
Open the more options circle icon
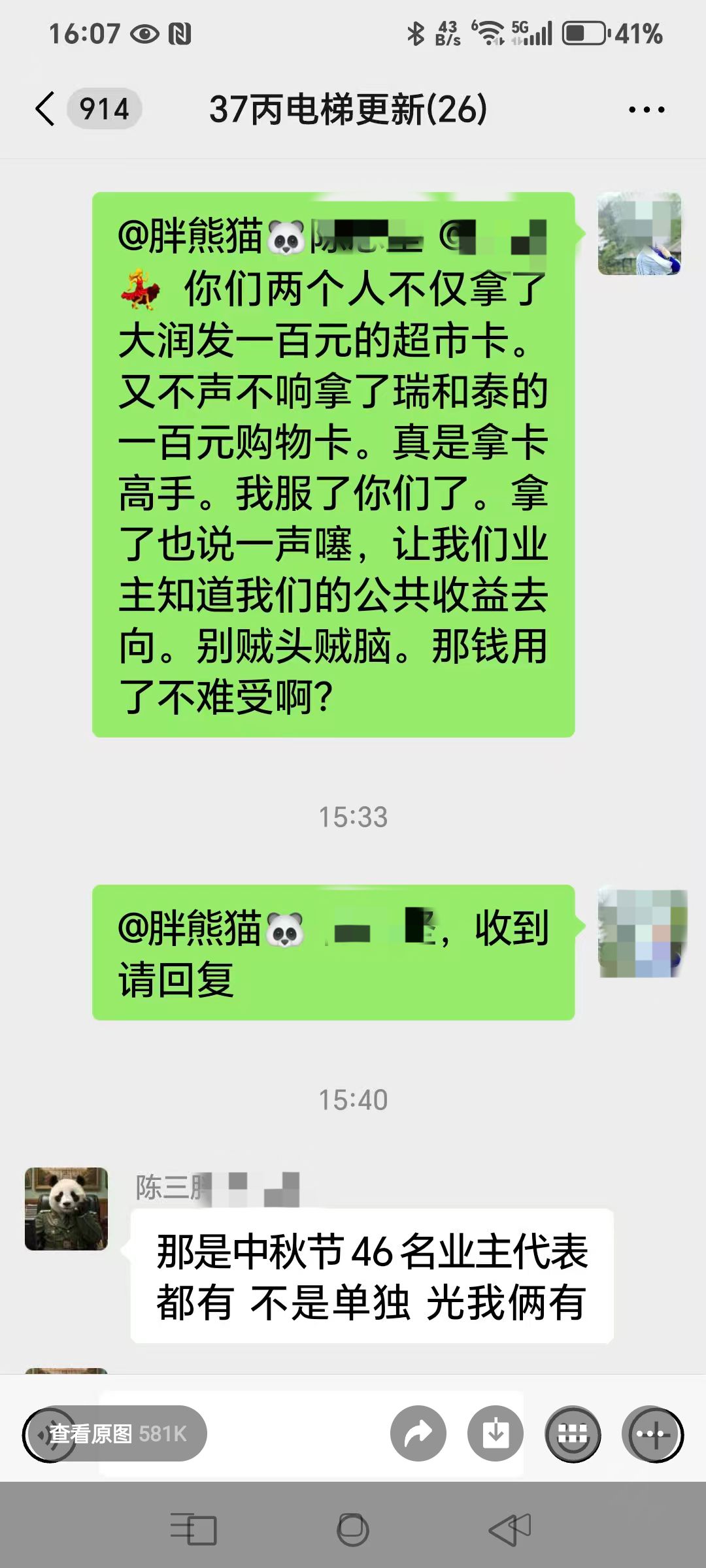click(x=653, y=1434)
